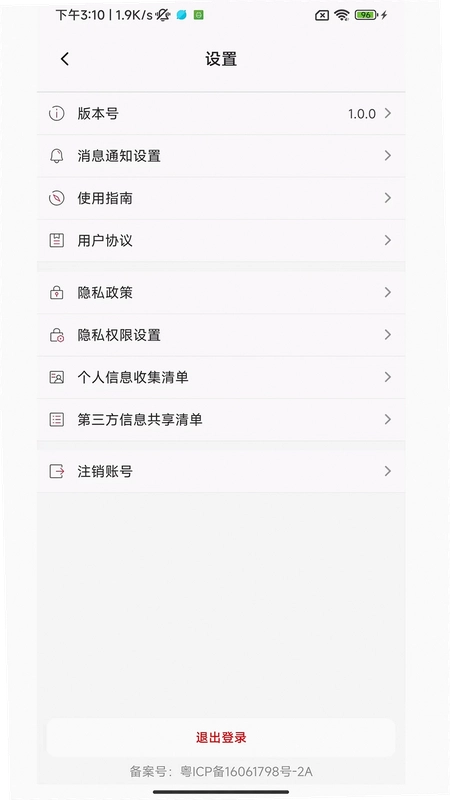Open the 使用指南 guide
Image resolution: width=450 pixels, height=800 pixels.
pos(221,198)
